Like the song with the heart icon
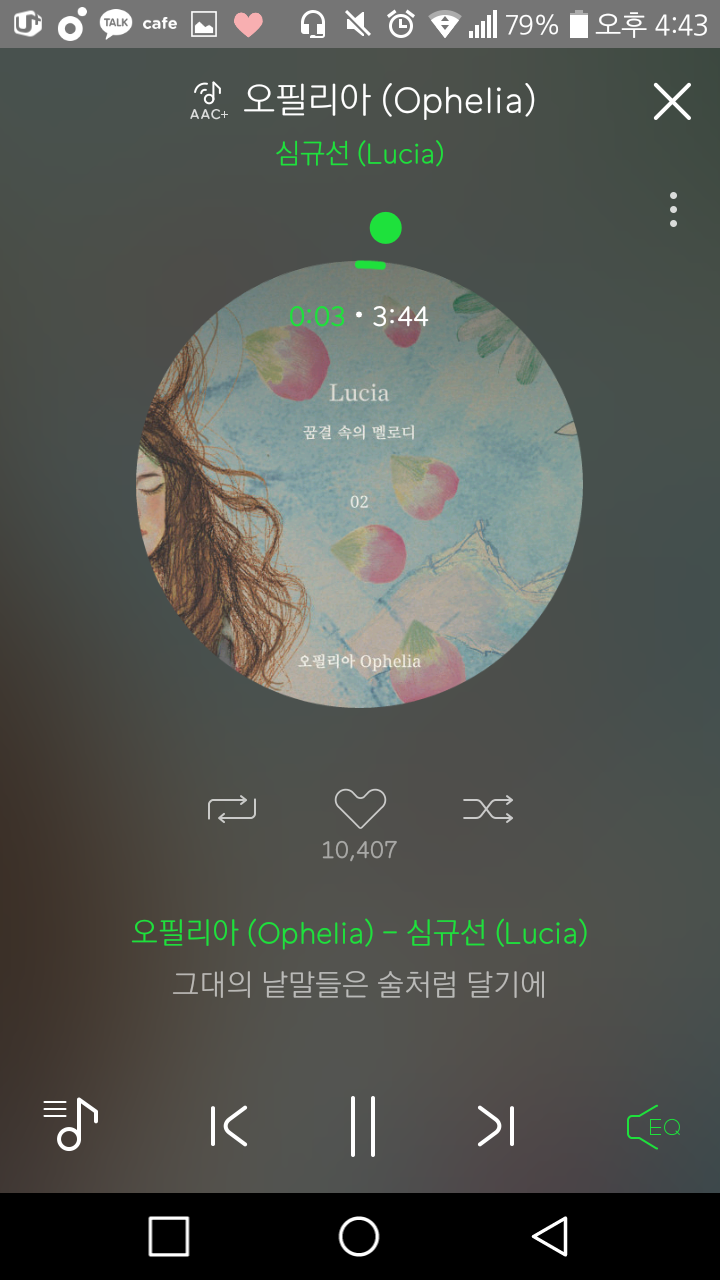This screenshot has height=1280, width=720. click(x=360, y=808)
